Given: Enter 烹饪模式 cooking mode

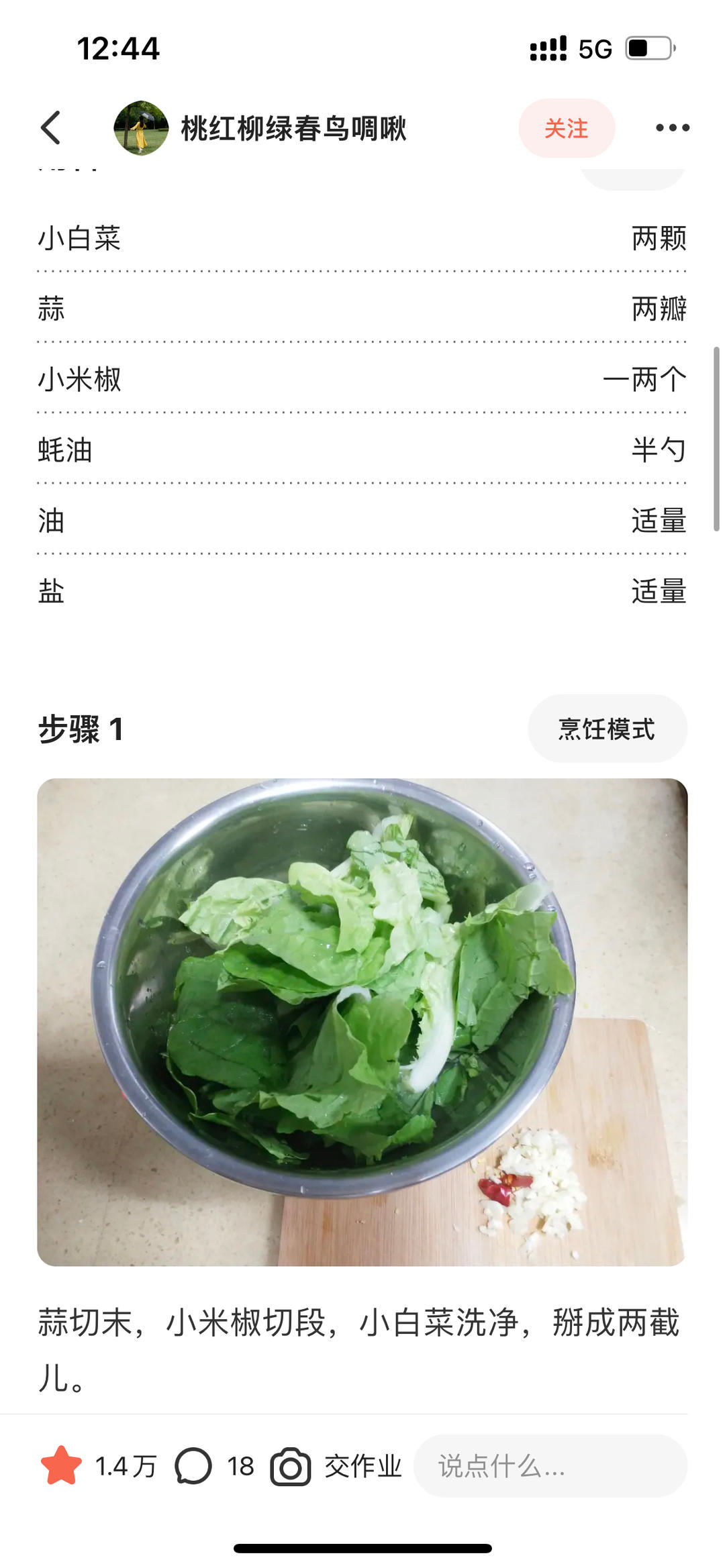Looking at the screenshot, I should (607, 729).
